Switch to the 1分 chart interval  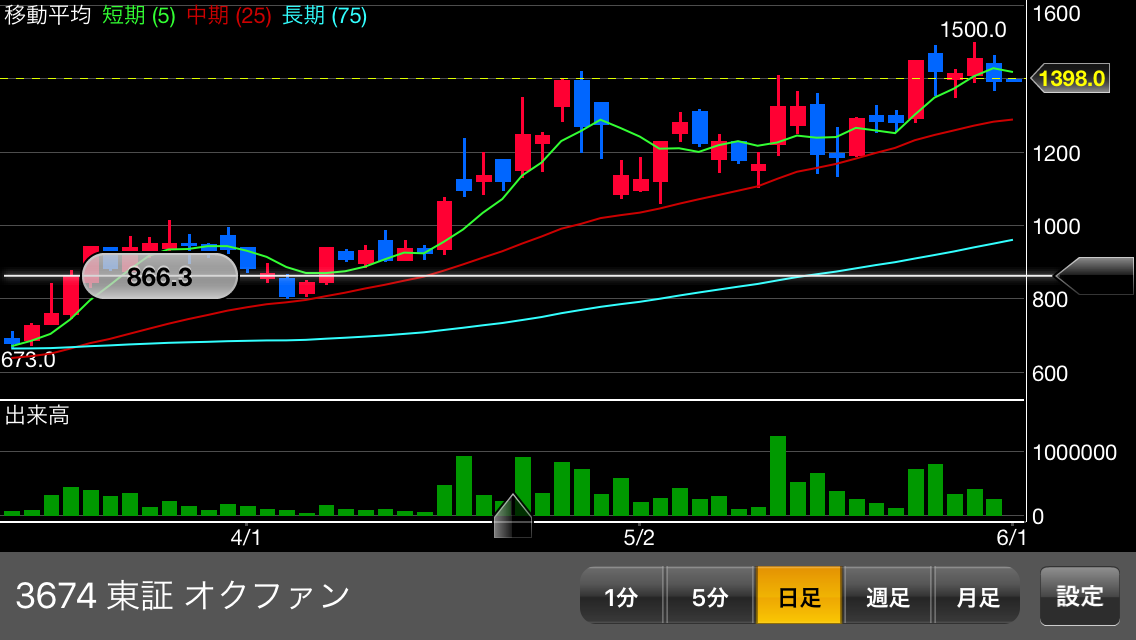click(x=621, y=596)
